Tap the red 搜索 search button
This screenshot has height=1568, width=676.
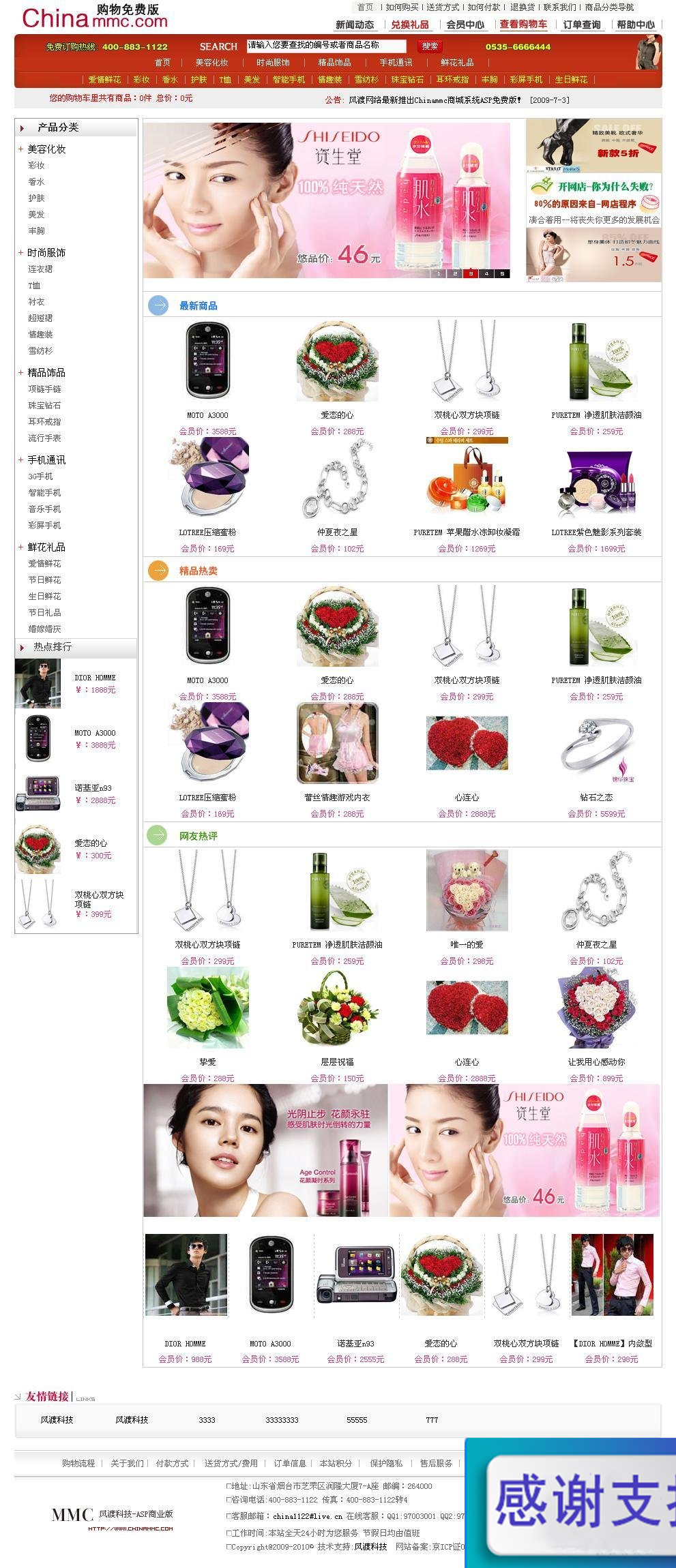click(x=429, y=46)
